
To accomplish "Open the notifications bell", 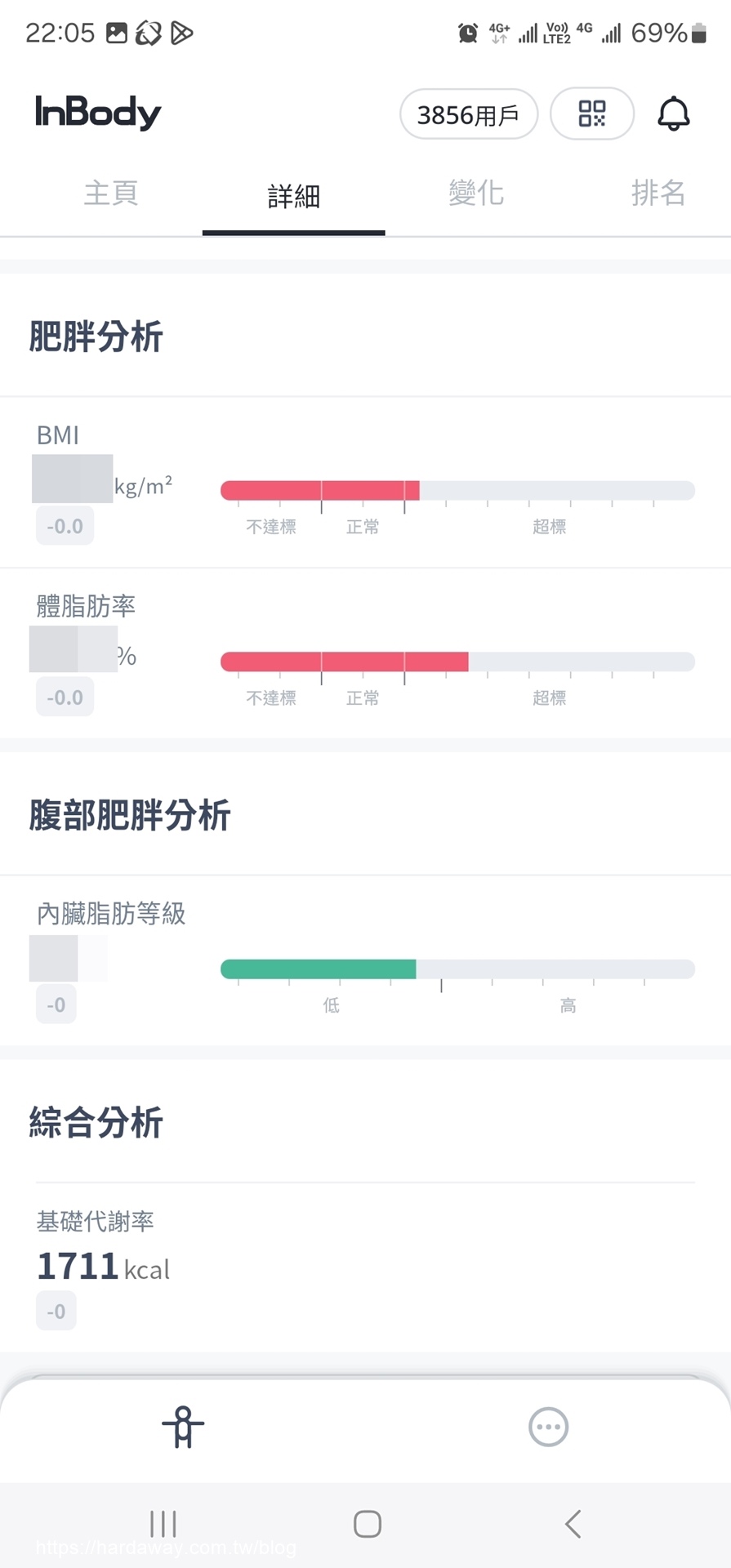I will pyautogui.click(x=674, y=114).
